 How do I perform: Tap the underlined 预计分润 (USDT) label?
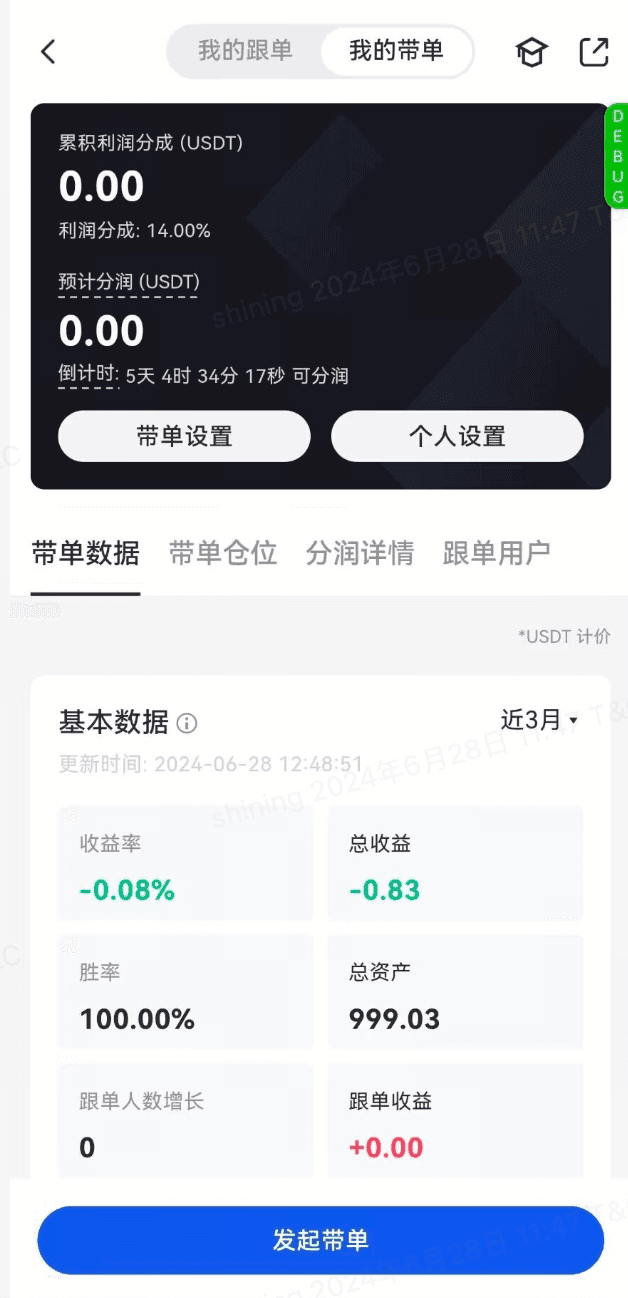128,282
